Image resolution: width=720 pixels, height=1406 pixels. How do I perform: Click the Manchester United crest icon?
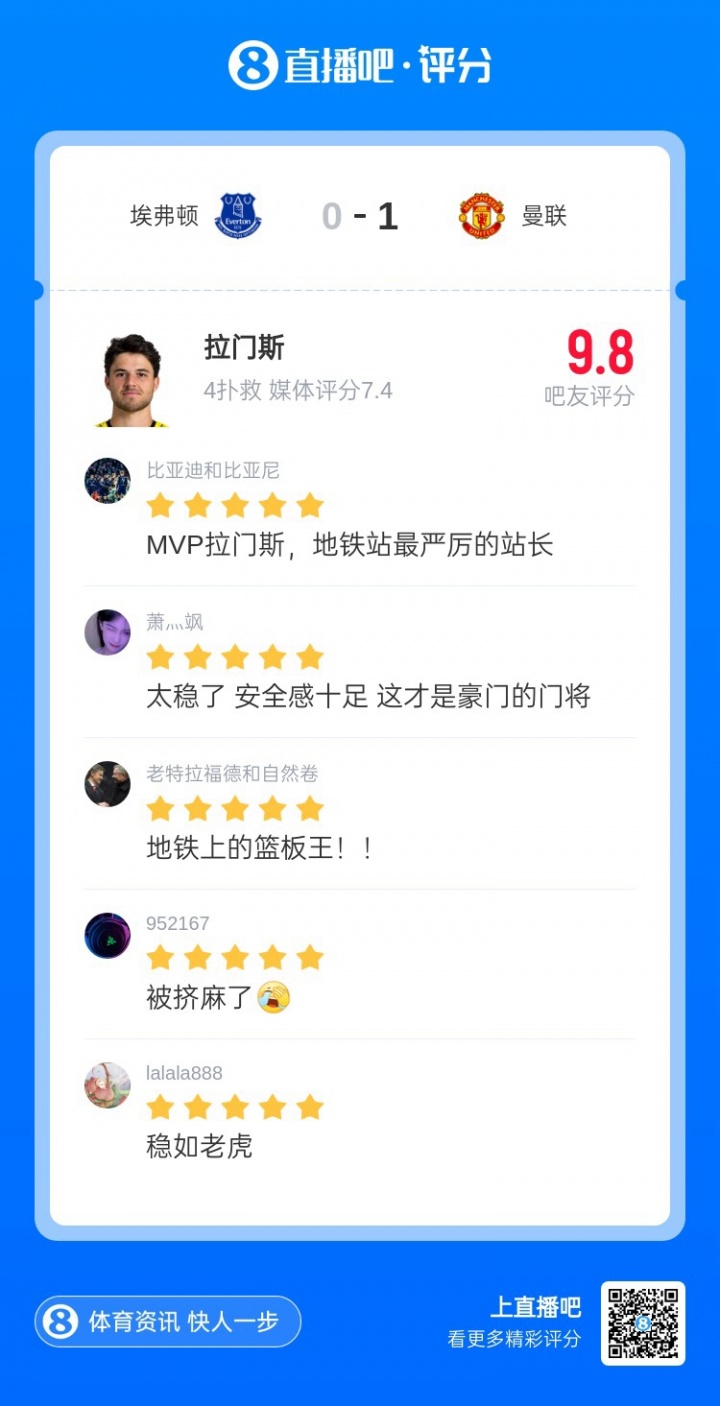pyautogui.click(x=480, y=214)
